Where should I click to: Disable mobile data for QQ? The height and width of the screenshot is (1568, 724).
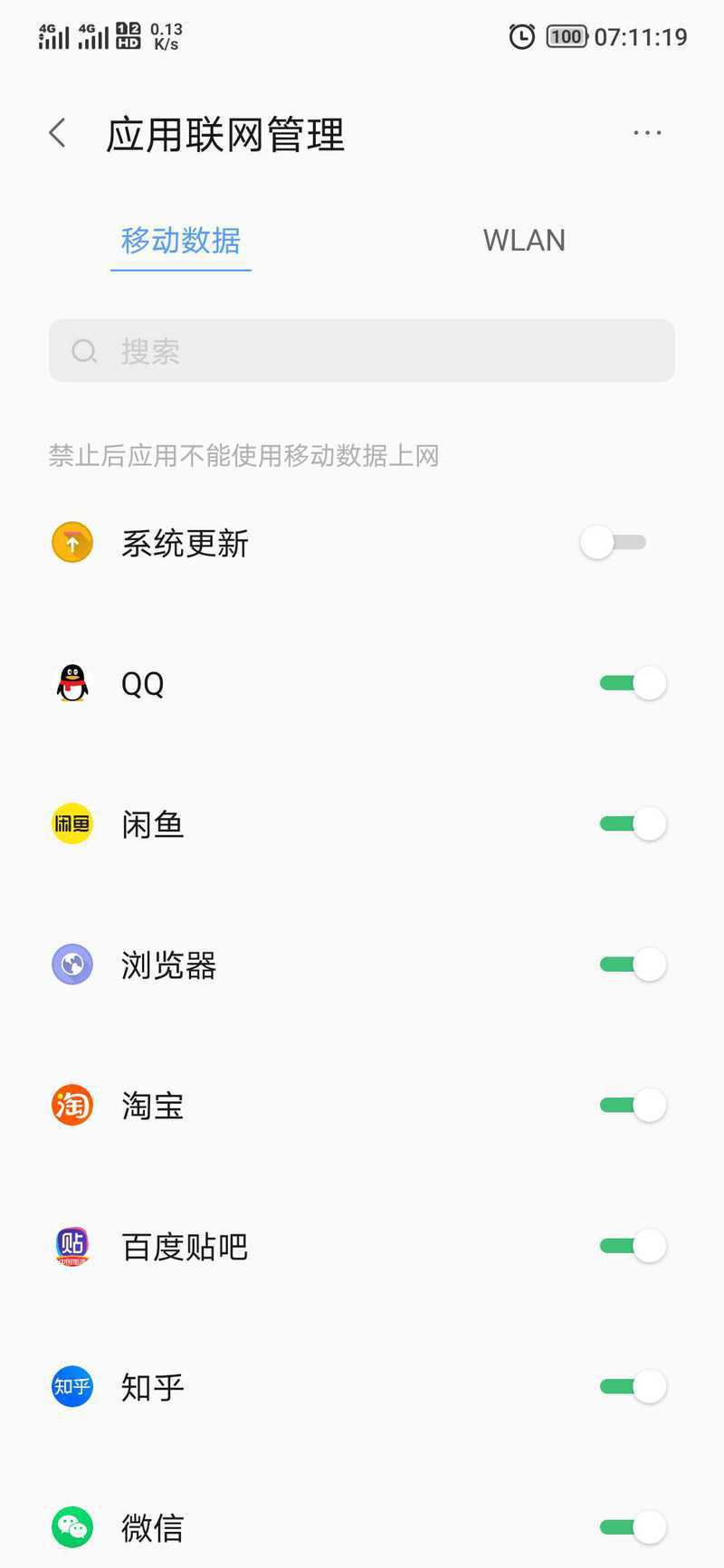click(633, 683)
